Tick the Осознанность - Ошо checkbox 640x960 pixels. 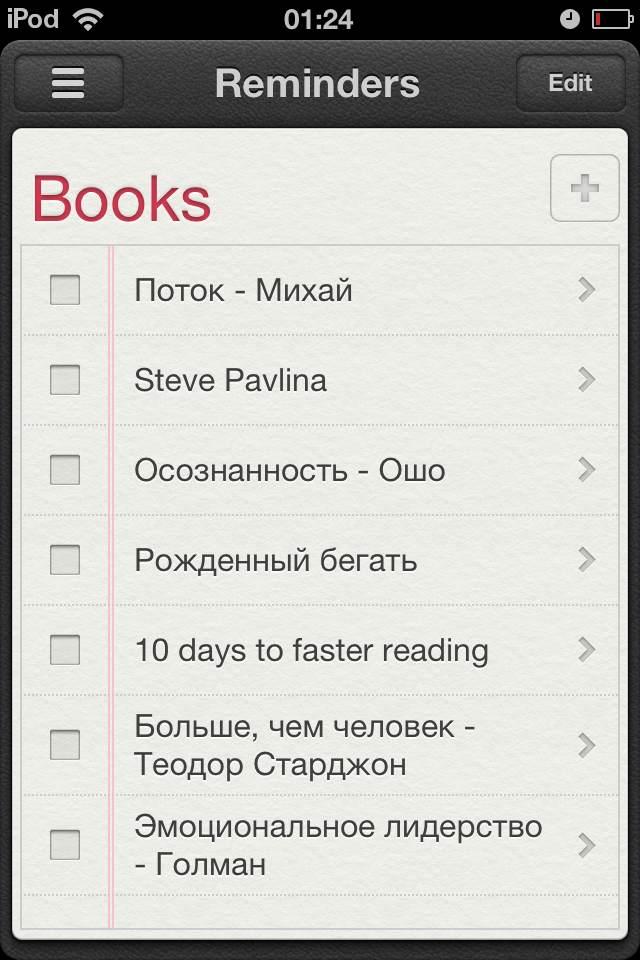[65, 470]
